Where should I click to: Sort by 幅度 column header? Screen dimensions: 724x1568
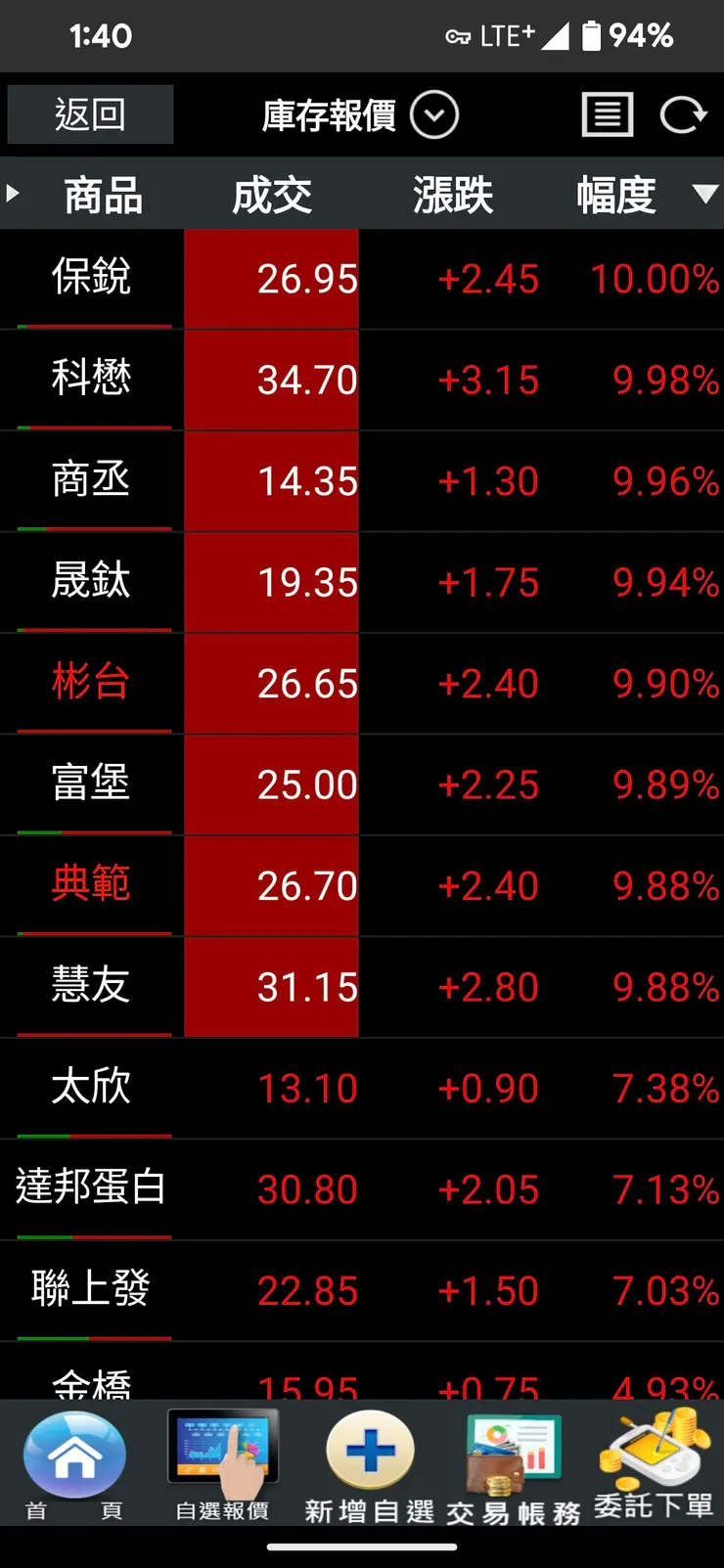616,195
